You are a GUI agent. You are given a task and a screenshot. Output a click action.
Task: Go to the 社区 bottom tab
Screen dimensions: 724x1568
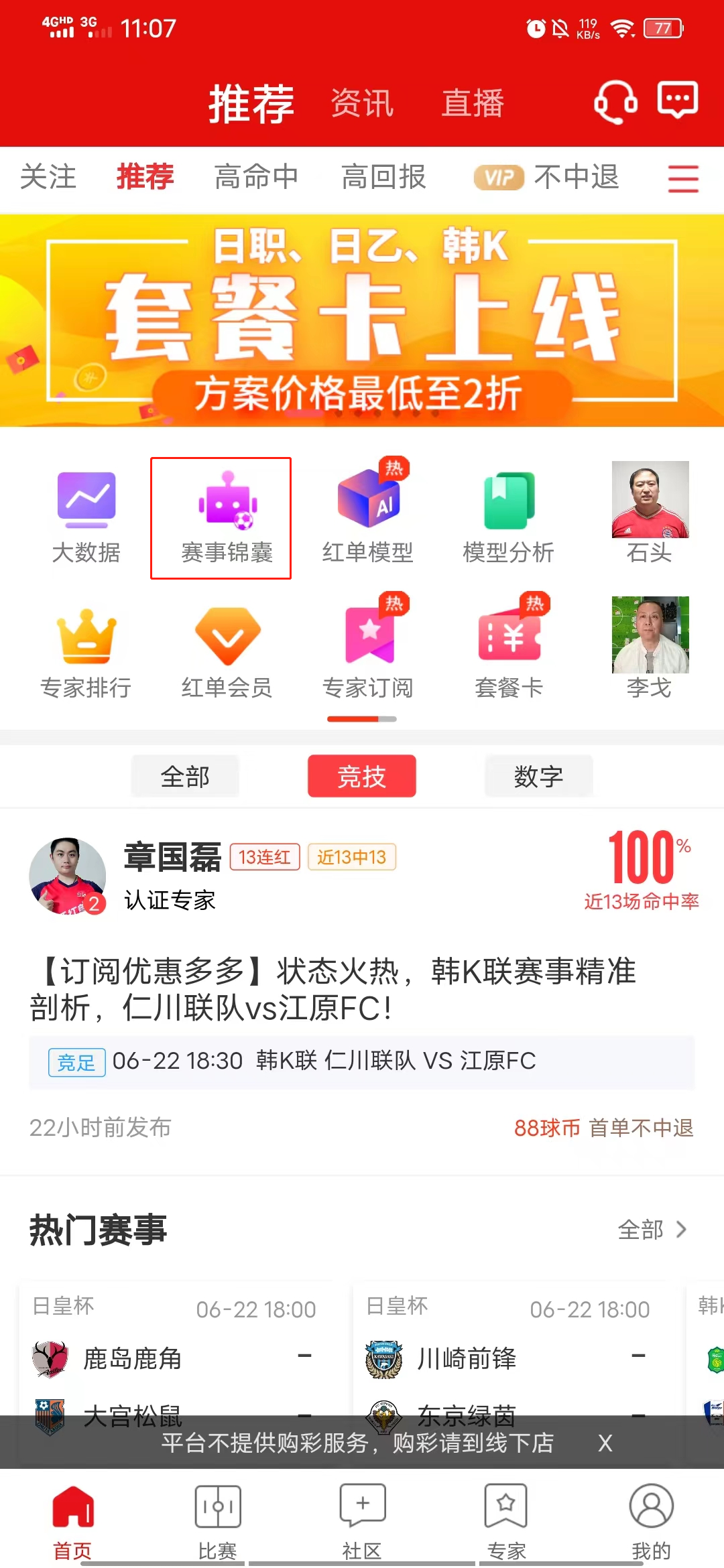pyautogui.click(x=362, y=1522)
